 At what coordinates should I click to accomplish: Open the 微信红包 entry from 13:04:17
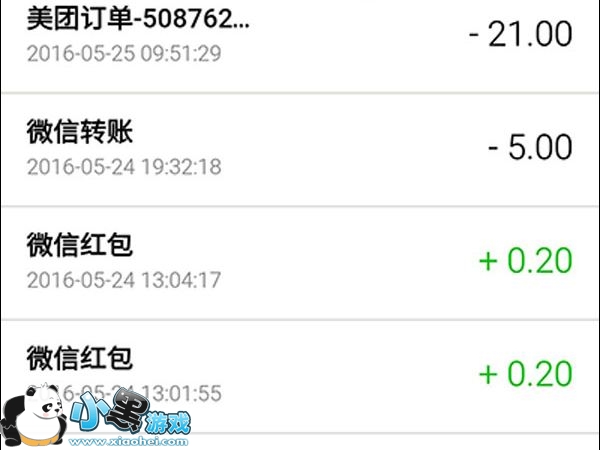tap(300, 261)
